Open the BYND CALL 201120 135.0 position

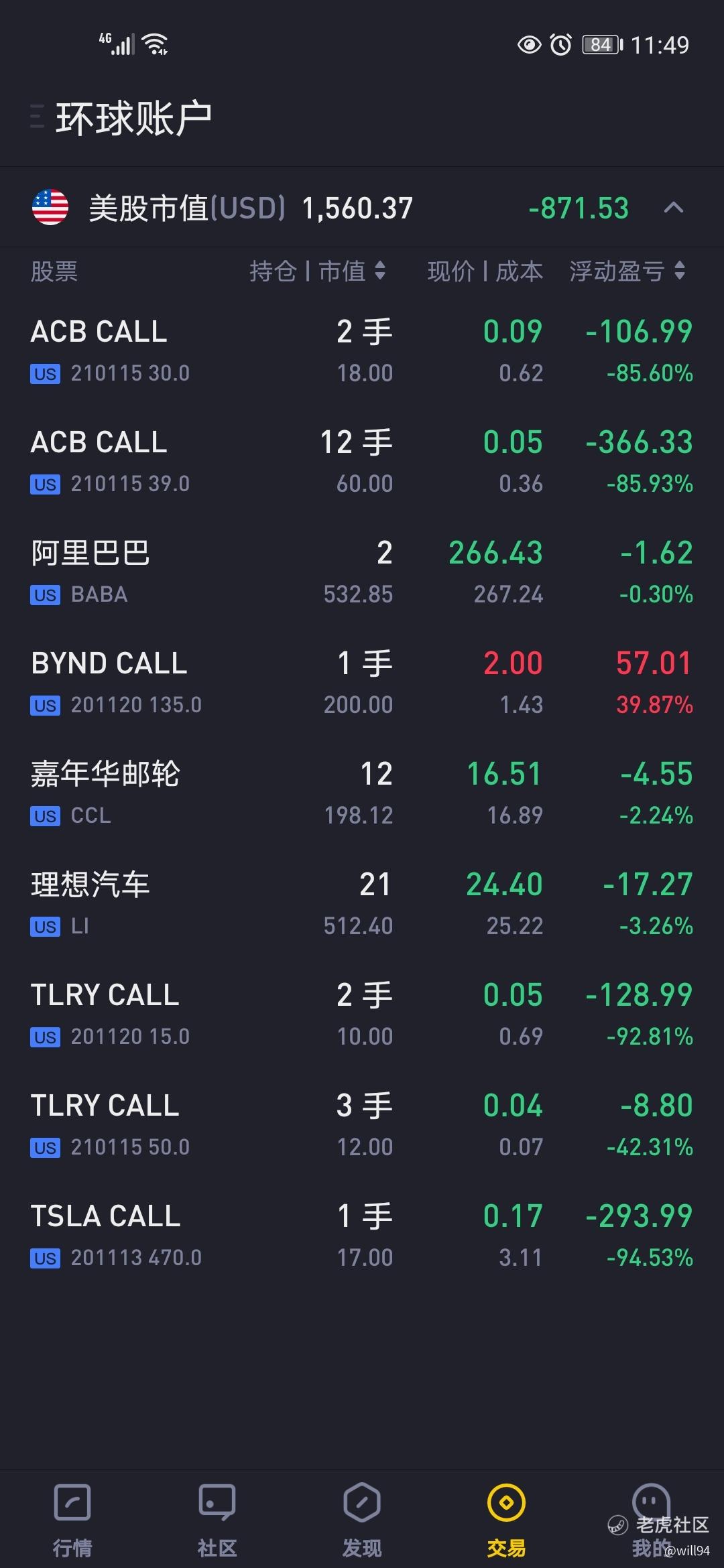(x=362, y=683)
